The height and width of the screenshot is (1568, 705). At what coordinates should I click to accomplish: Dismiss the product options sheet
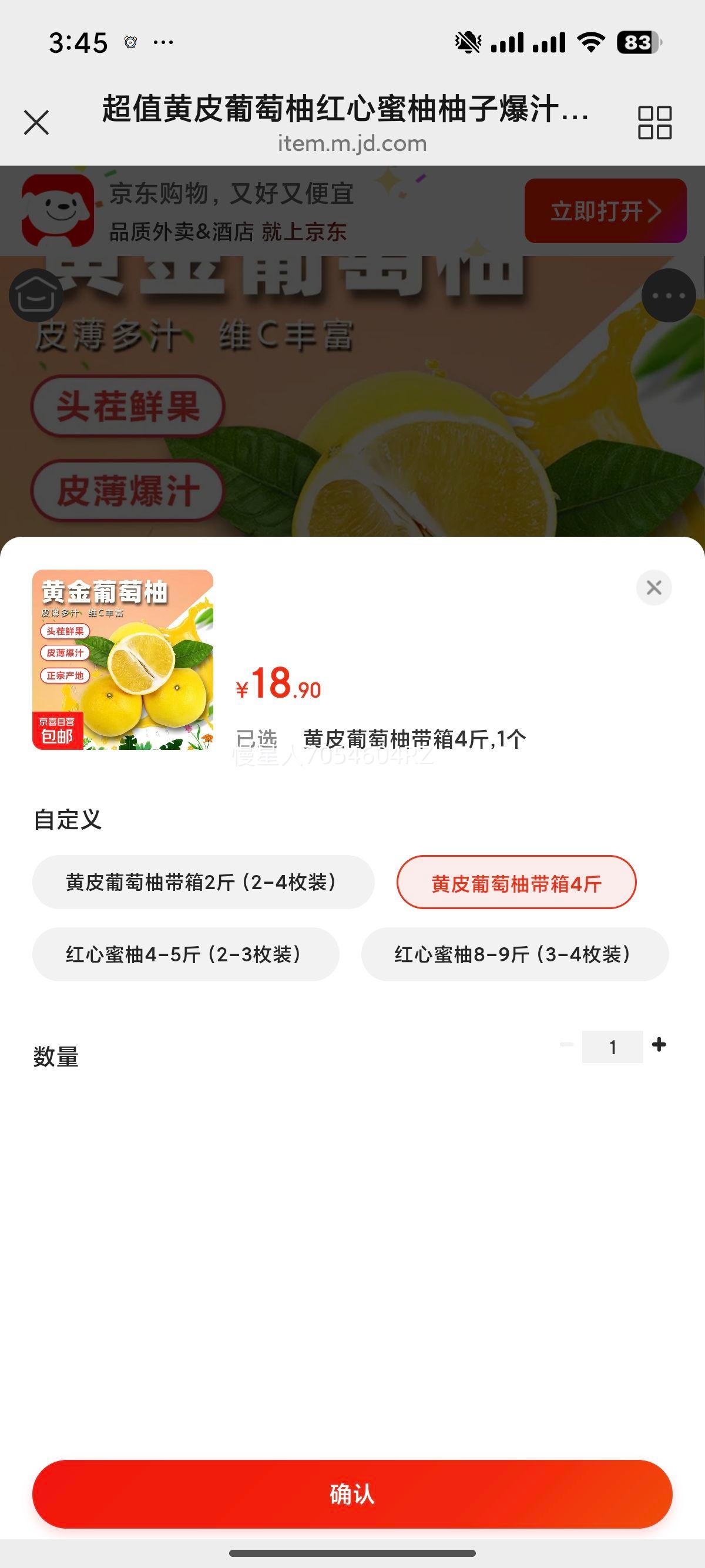[x=654, y=587]
